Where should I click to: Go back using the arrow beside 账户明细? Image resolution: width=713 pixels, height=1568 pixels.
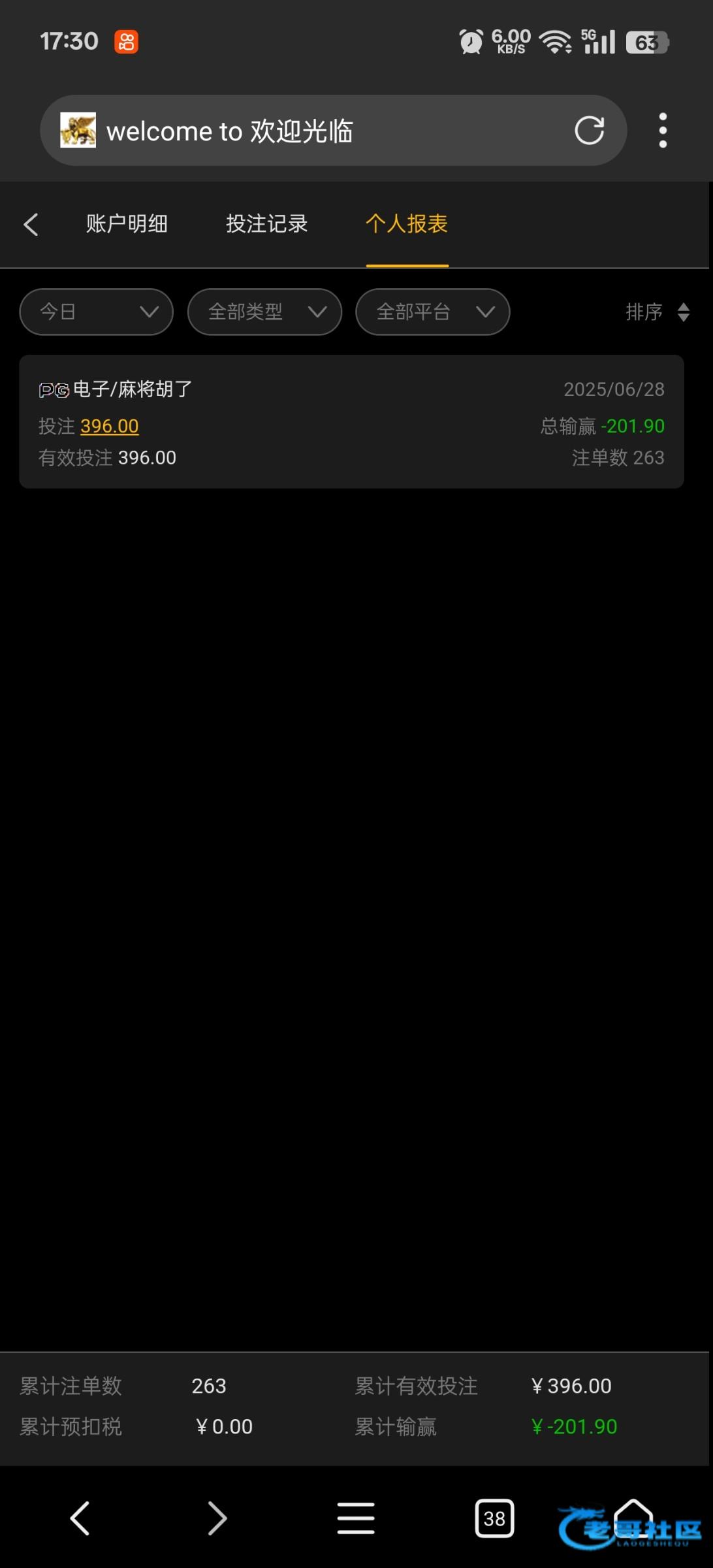31,224
